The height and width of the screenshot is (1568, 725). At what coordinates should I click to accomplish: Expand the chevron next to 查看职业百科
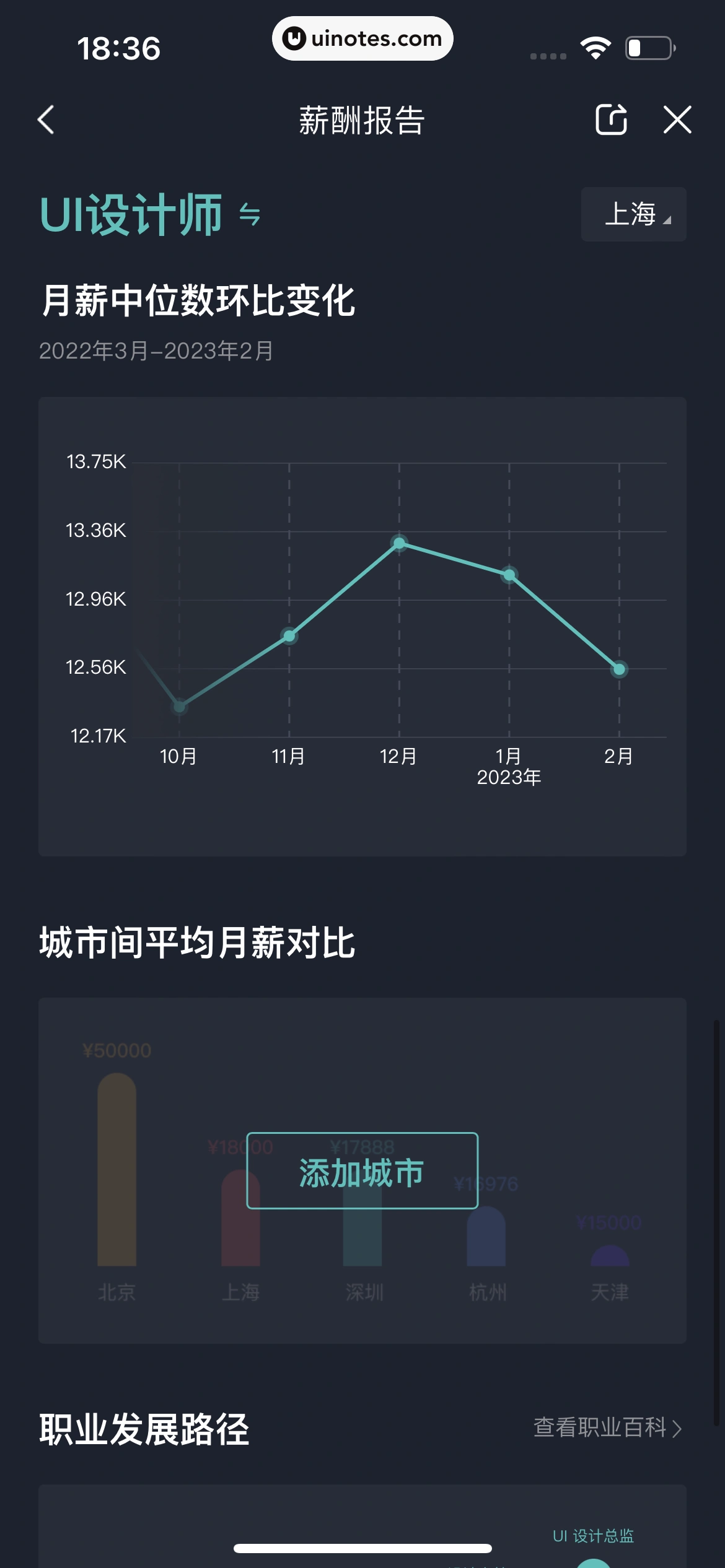coord(676,1429)
